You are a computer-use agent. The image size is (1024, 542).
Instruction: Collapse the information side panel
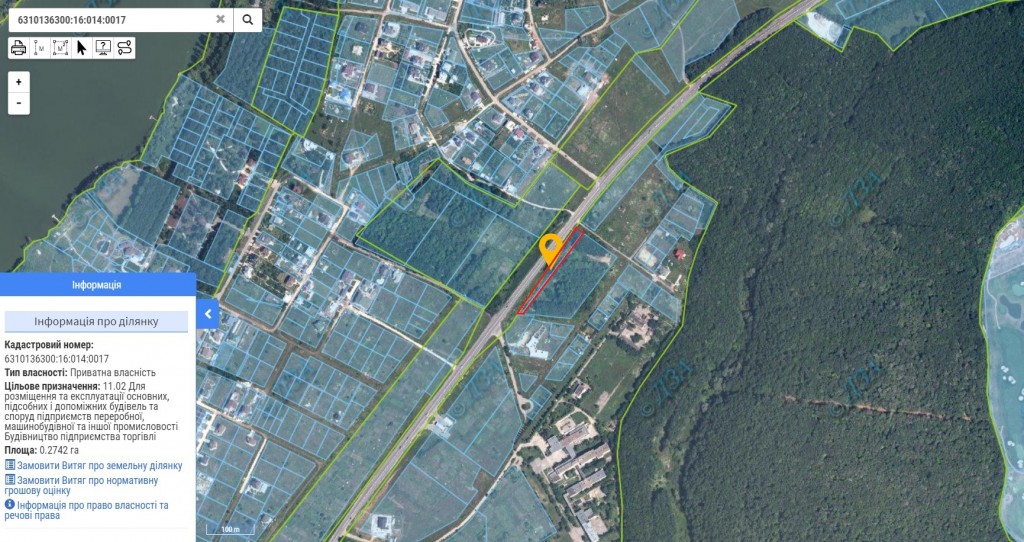point(207,314)
